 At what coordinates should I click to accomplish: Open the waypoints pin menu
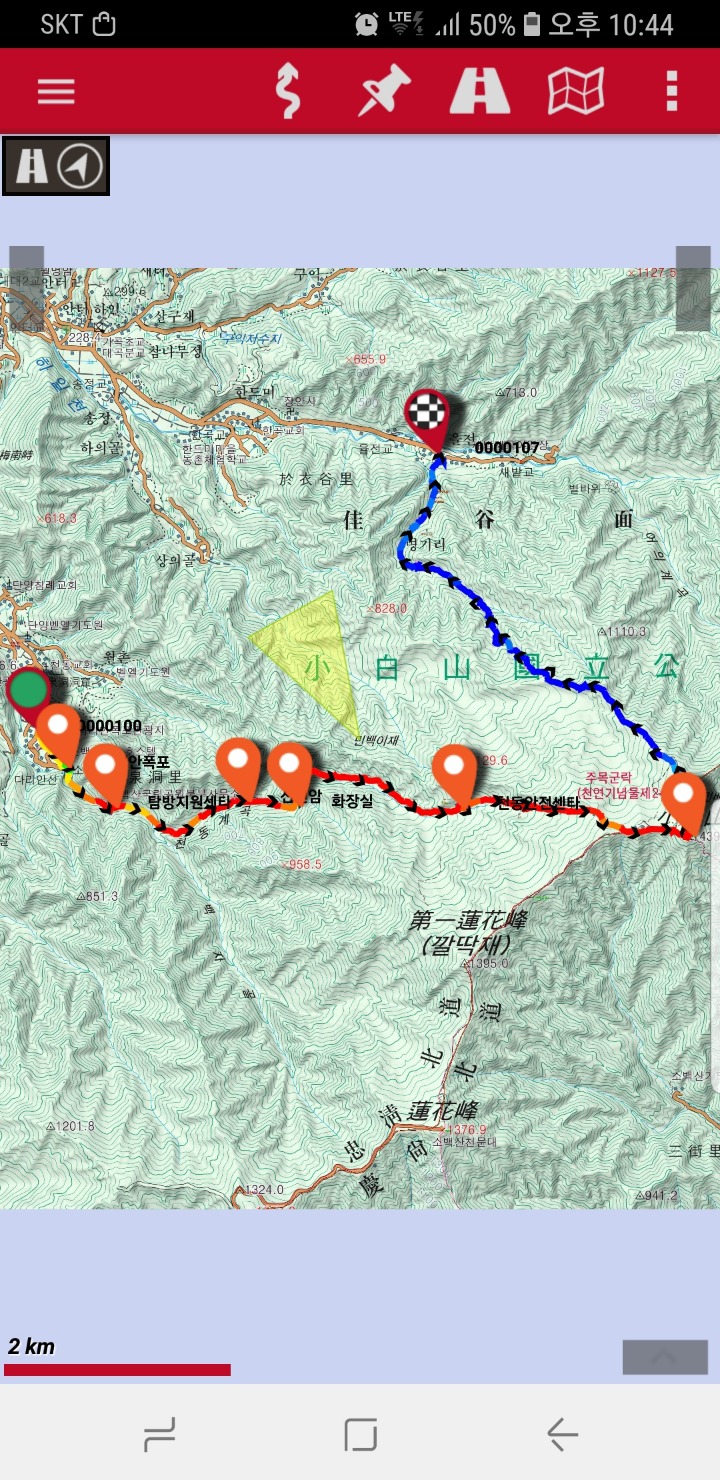[384, 92]
